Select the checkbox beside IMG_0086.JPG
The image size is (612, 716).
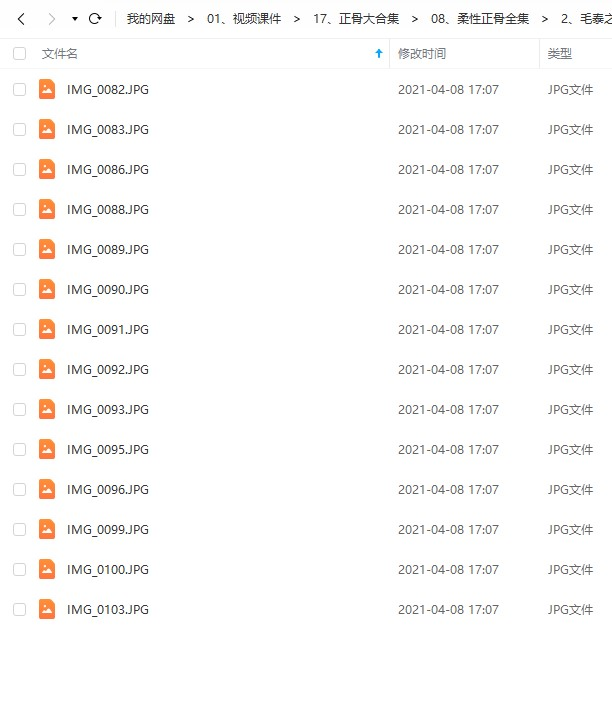(20, 170)
